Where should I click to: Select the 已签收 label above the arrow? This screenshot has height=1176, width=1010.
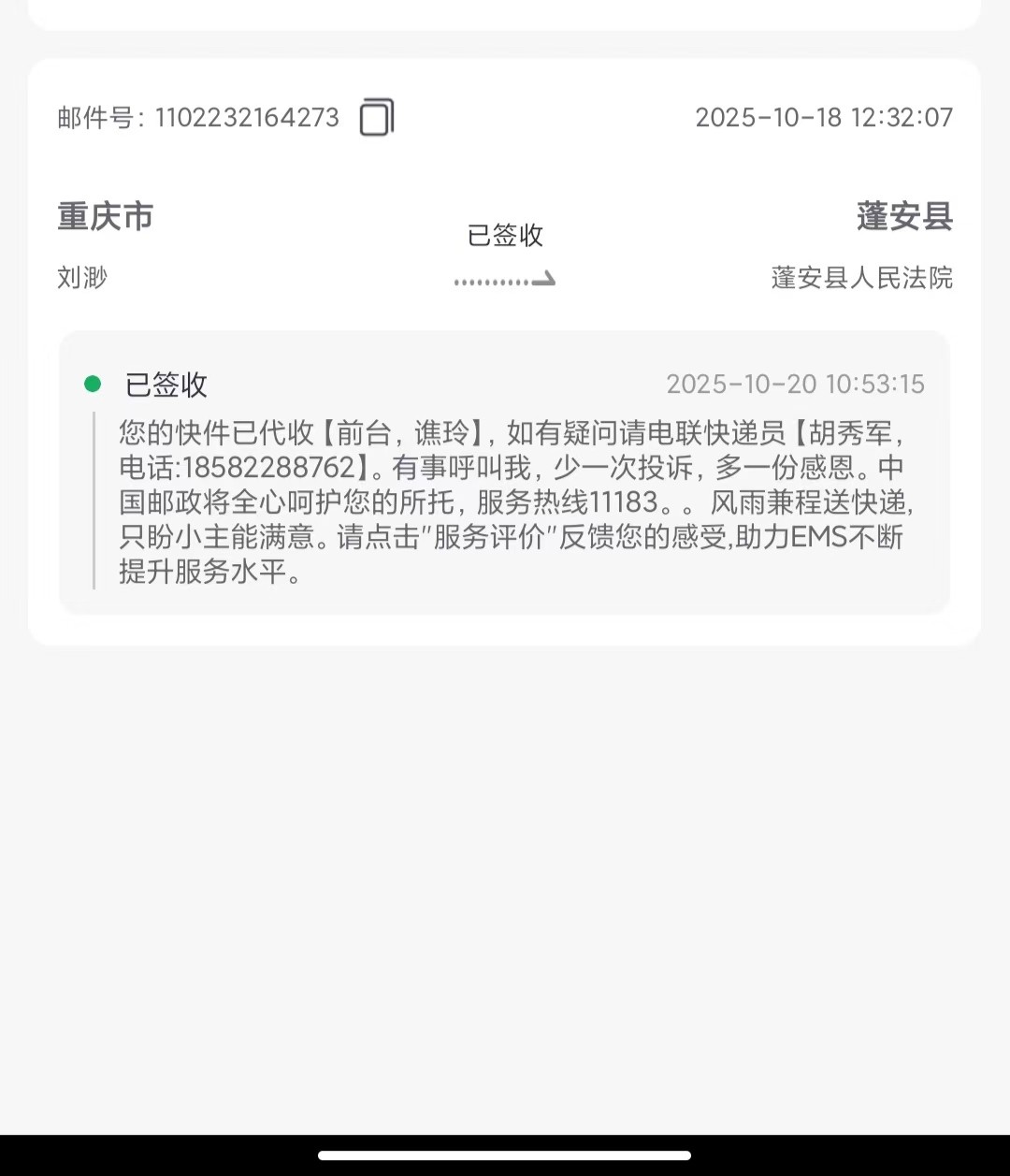(505, 236)
